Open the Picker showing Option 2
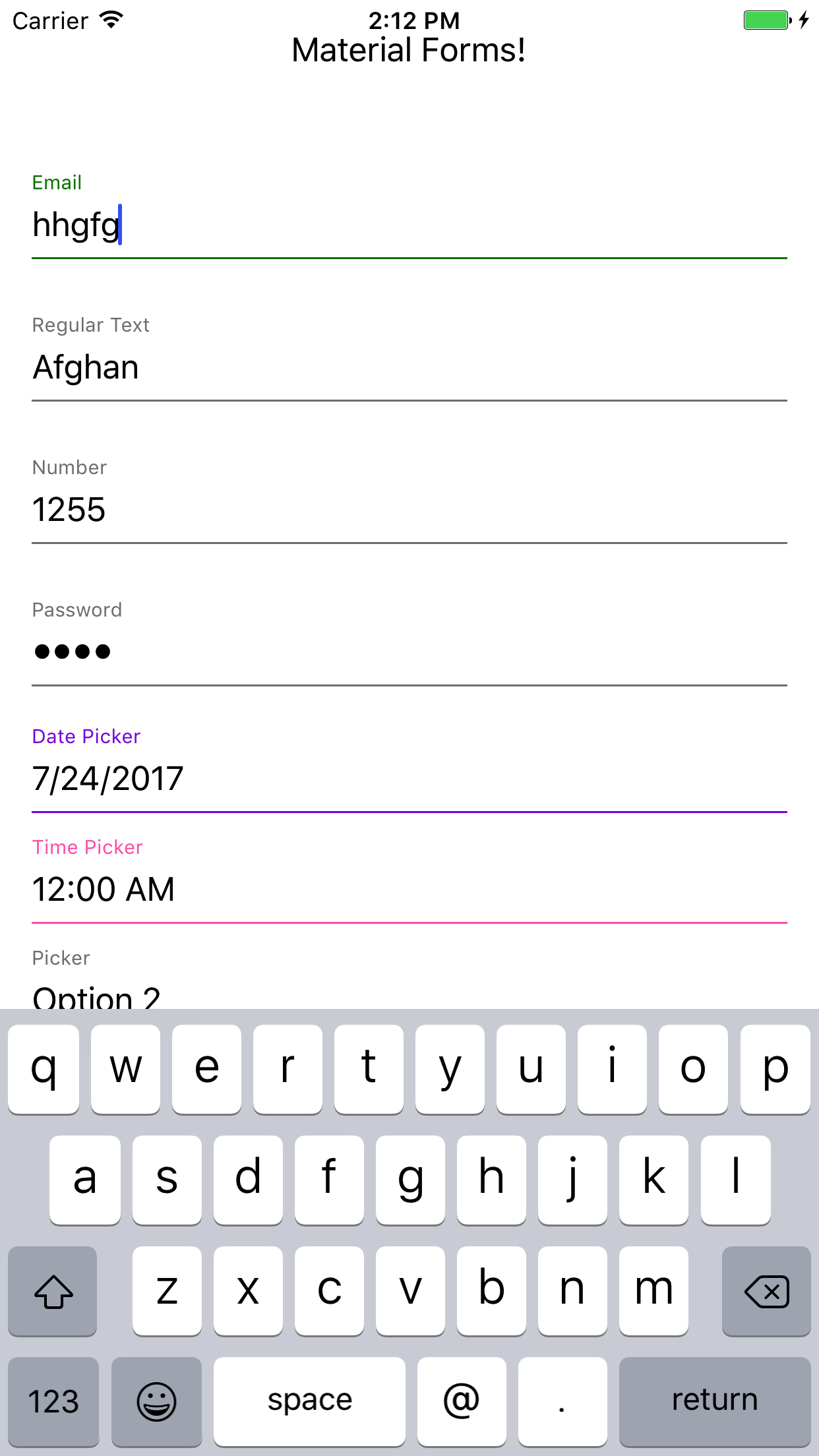 [409, 994]
